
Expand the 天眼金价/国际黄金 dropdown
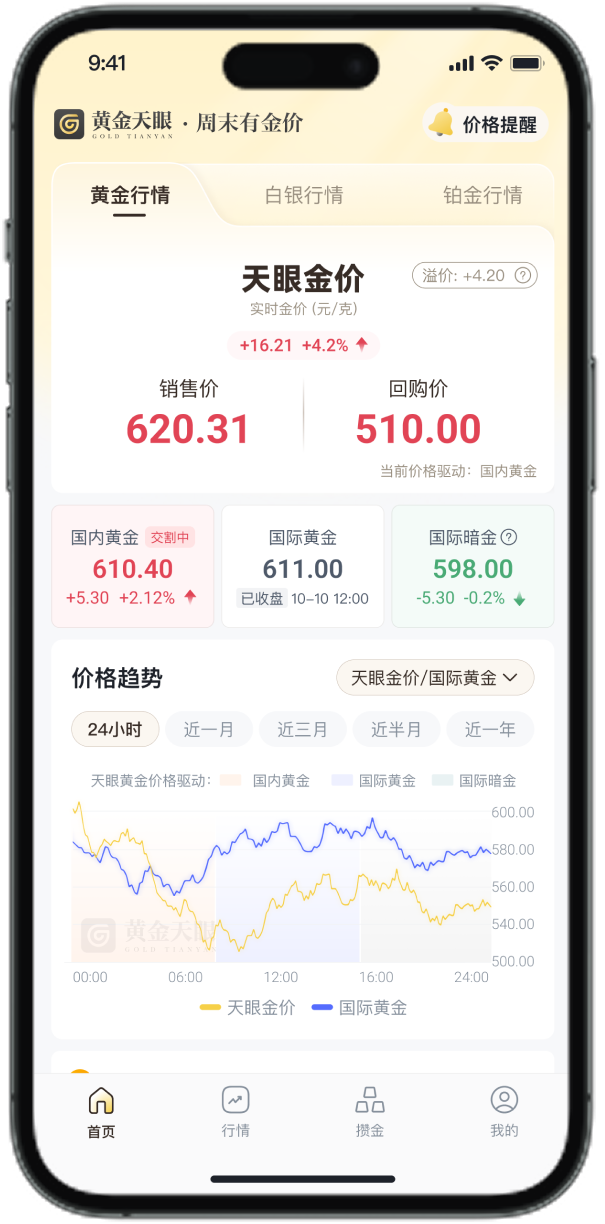435,678
